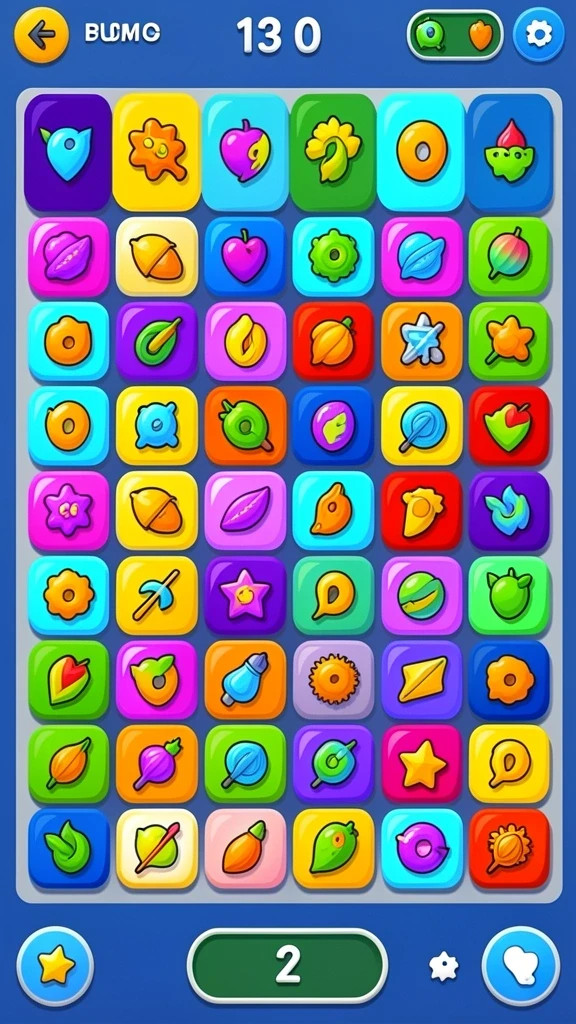Tap the yellow star booster button
This screenshot has height=1024, width=576.
[56, 965]
